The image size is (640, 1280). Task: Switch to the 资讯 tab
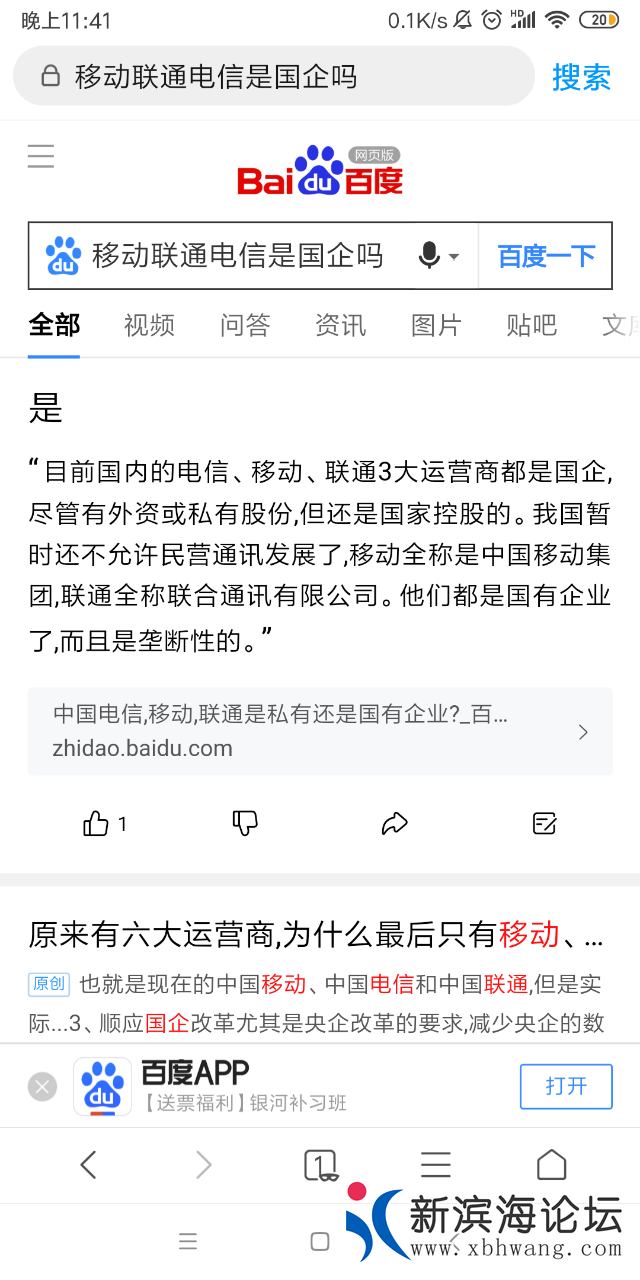click(340, 325)
